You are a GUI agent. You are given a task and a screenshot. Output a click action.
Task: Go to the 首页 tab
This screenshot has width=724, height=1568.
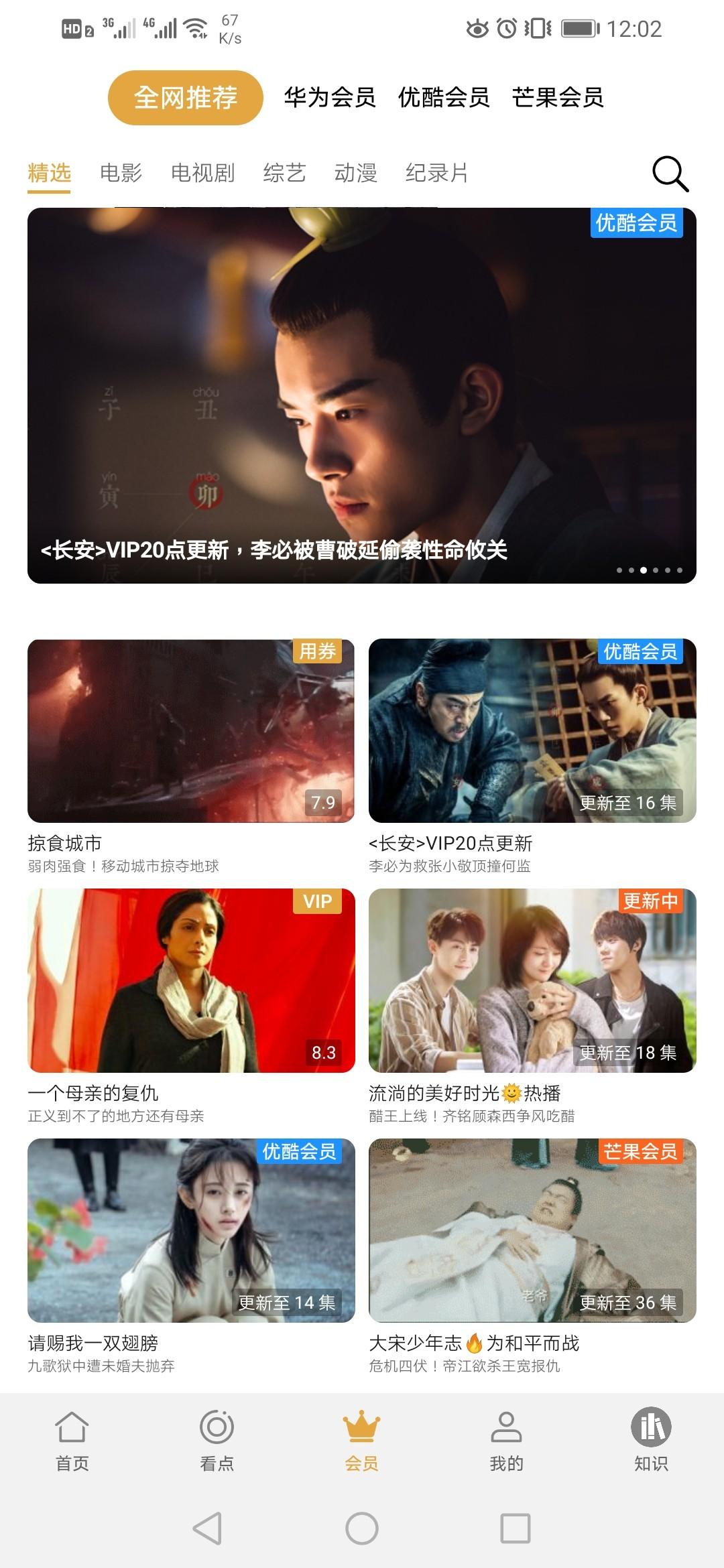[72, 1441]
